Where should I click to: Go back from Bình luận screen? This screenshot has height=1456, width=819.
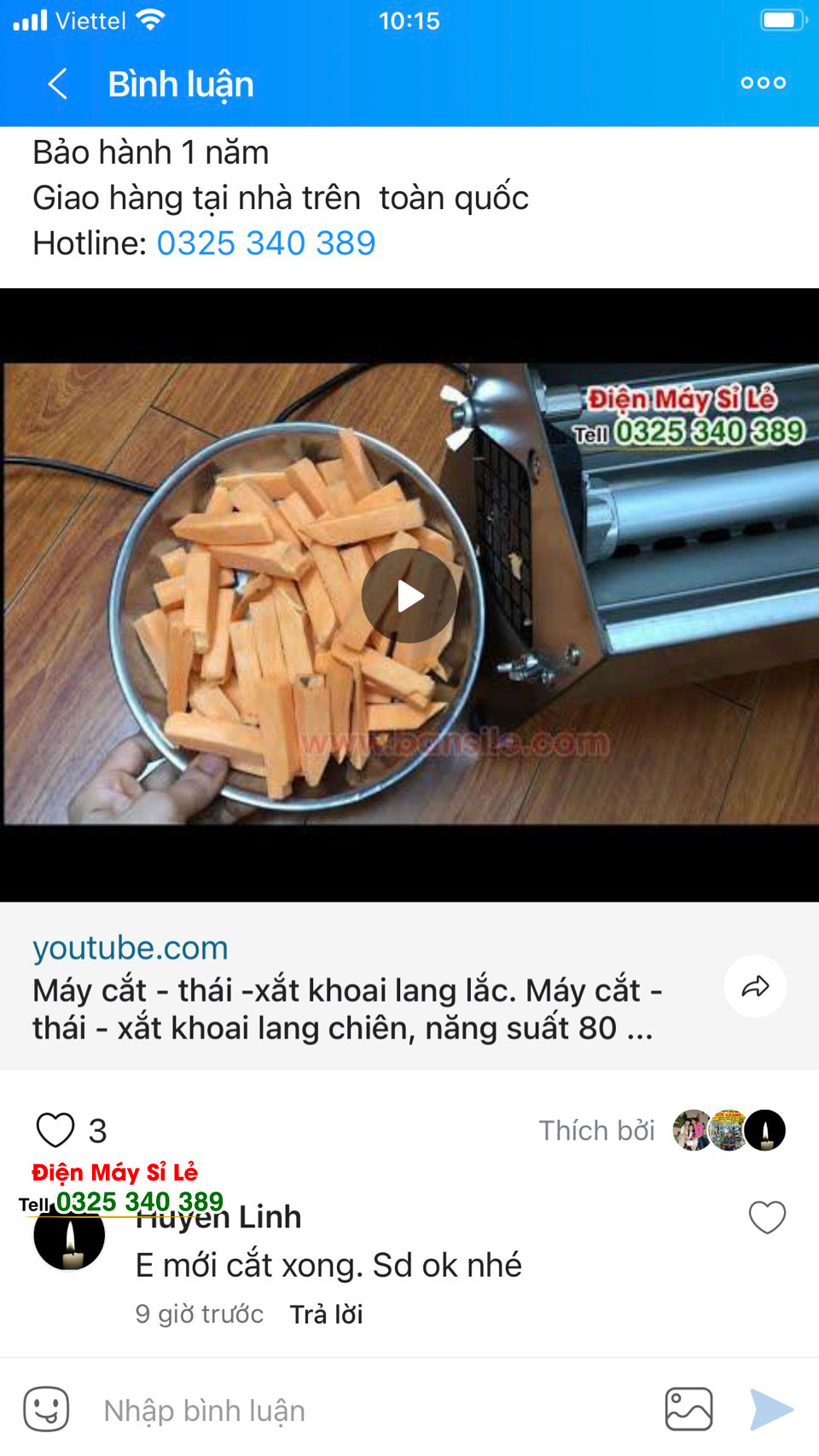(x=58, y=84)
